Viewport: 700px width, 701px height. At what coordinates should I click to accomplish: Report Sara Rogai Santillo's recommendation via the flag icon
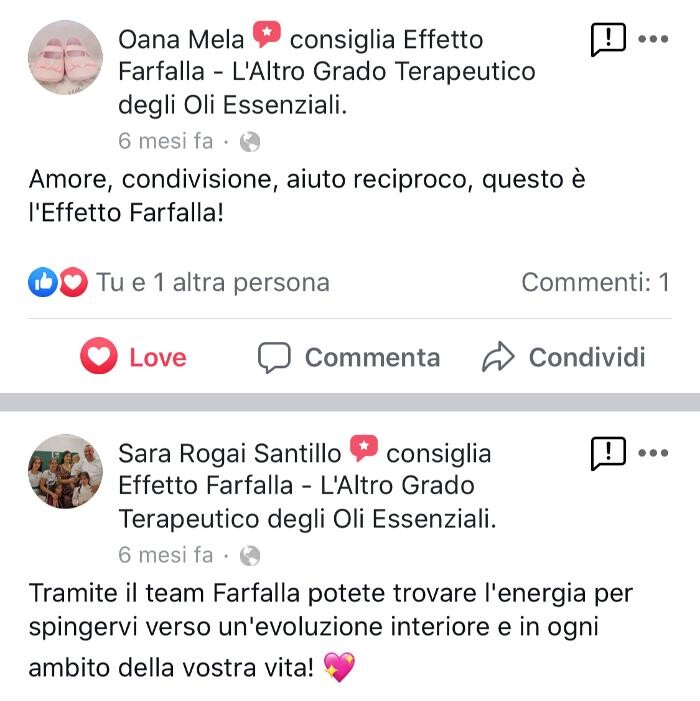pyautogui.click(x=608, y=454)
